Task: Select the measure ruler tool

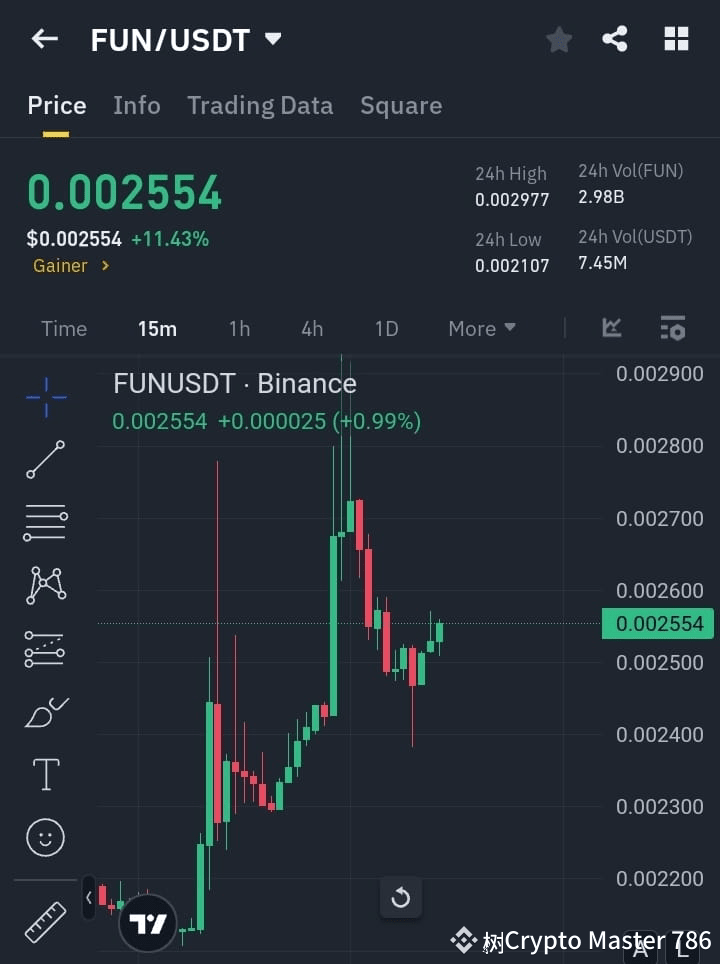Action: click(45, 920)
